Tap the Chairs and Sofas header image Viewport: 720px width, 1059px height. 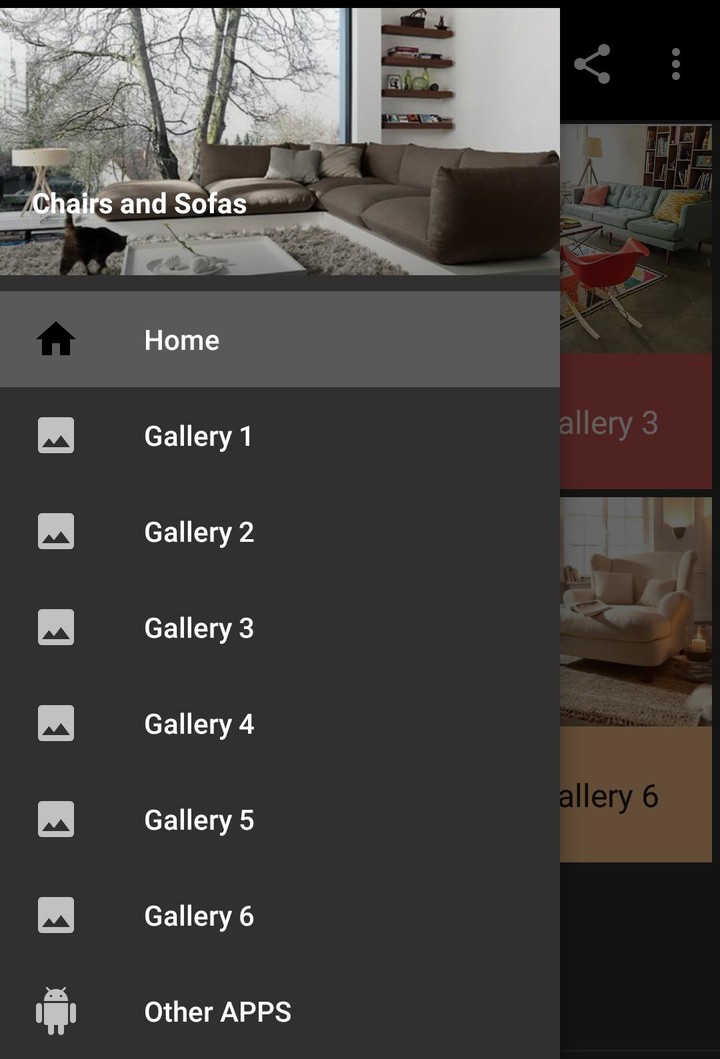tap(280, 140)
